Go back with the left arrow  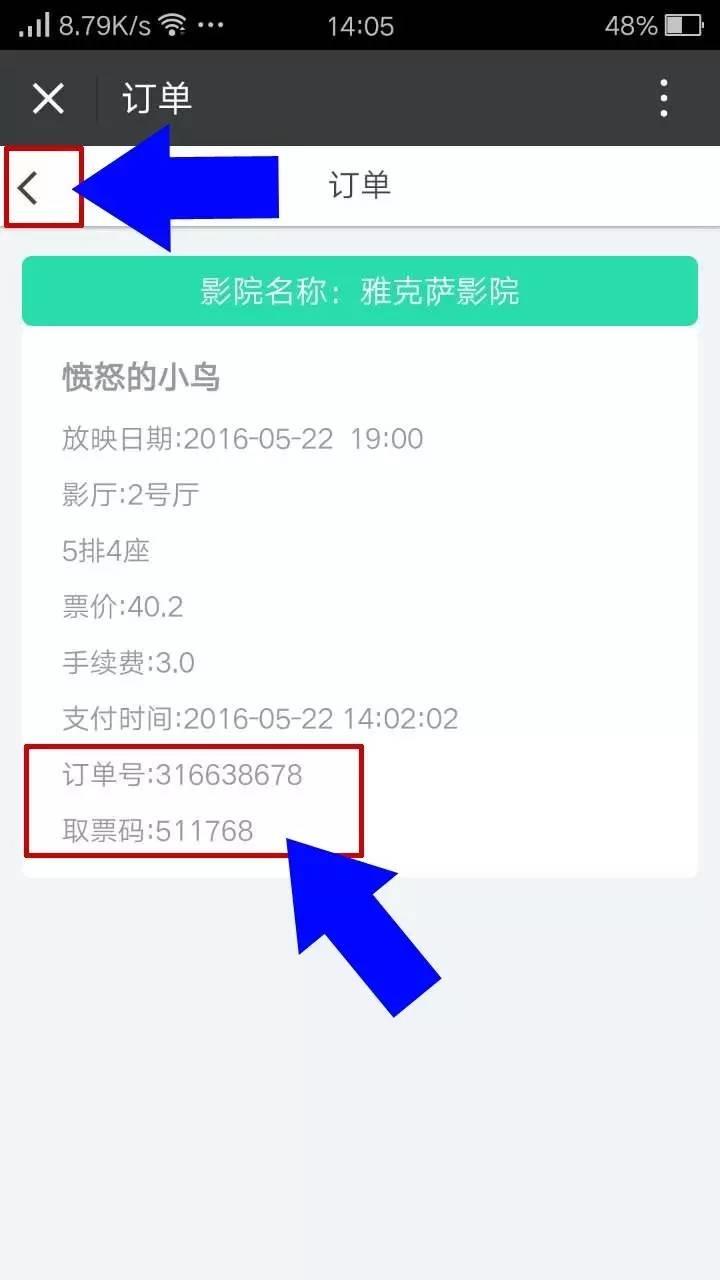30,187
